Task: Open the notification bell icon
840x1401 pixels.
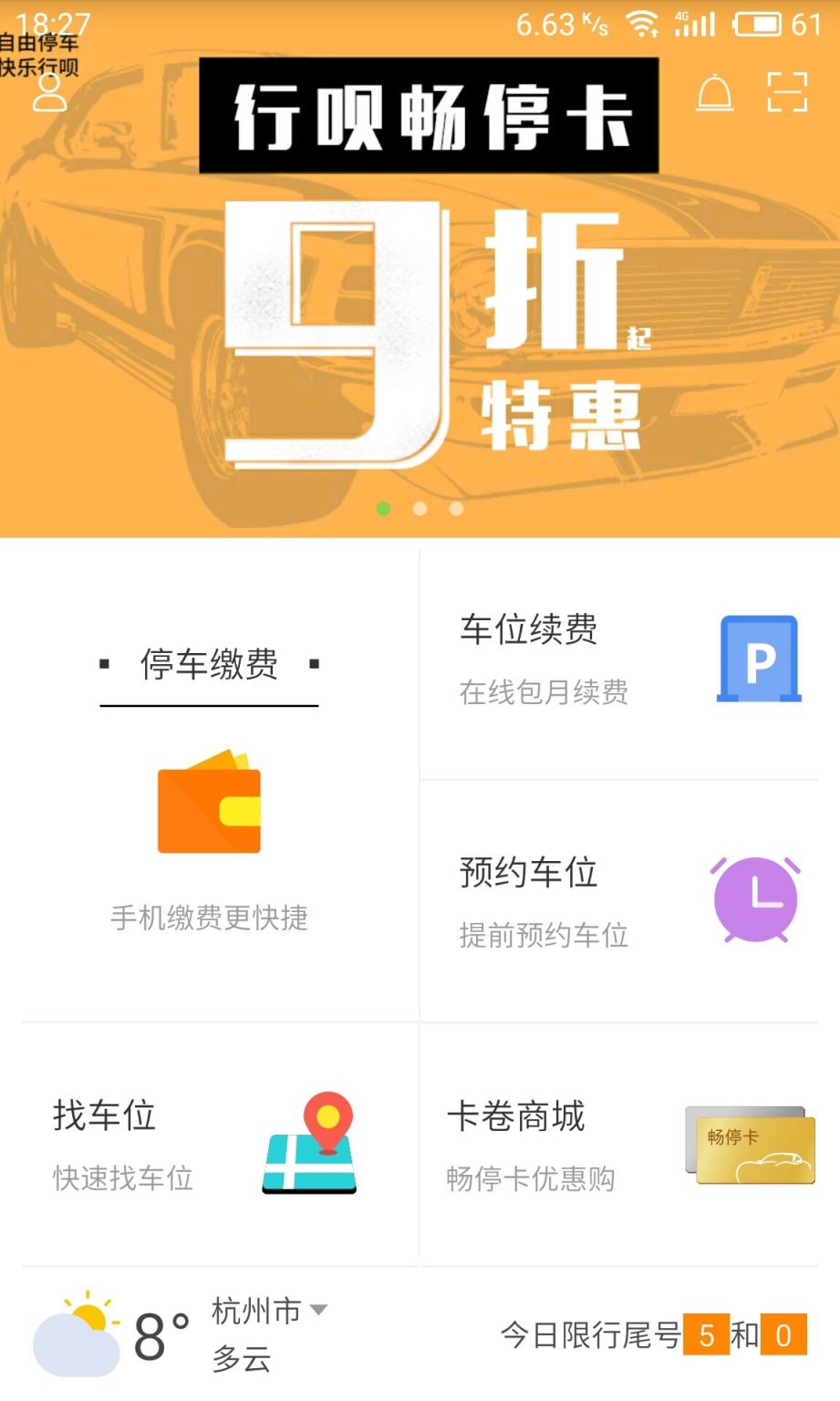Action: coord(715,94)
